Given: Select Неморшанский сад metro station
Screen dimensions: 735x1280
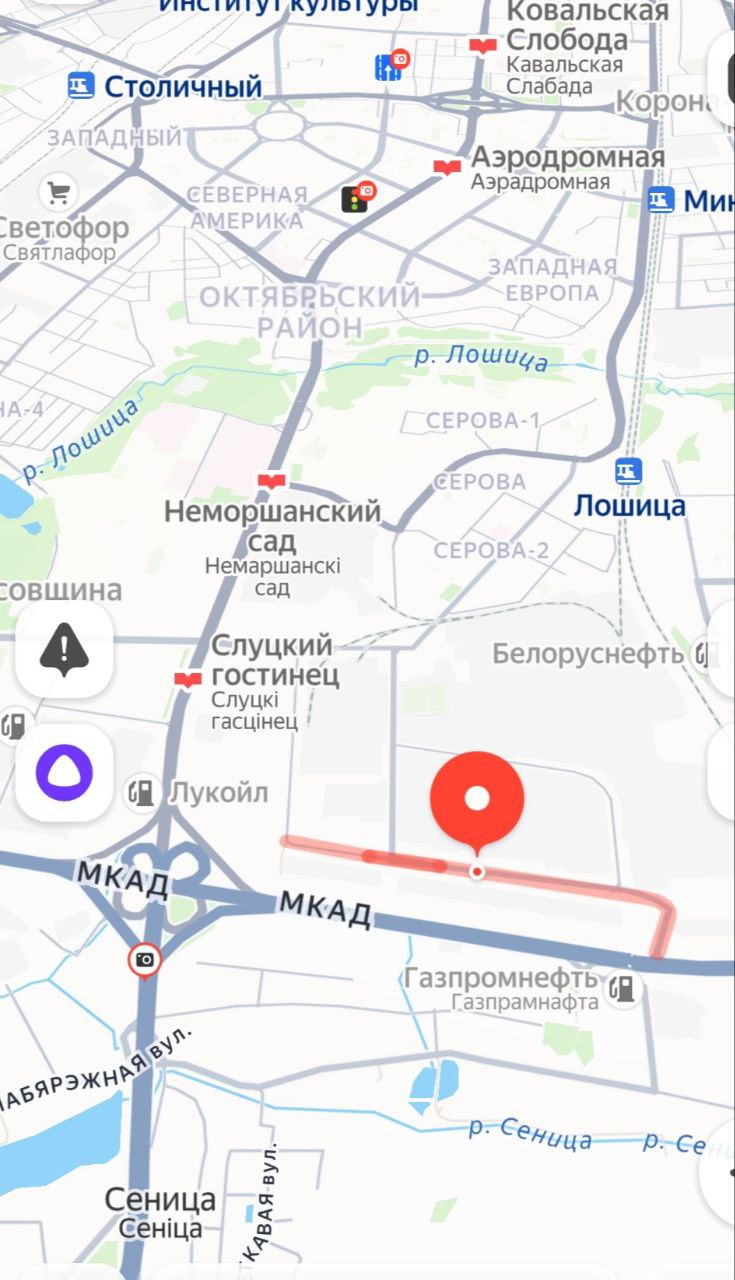Looking at the screenshot, I should [271, 481].
